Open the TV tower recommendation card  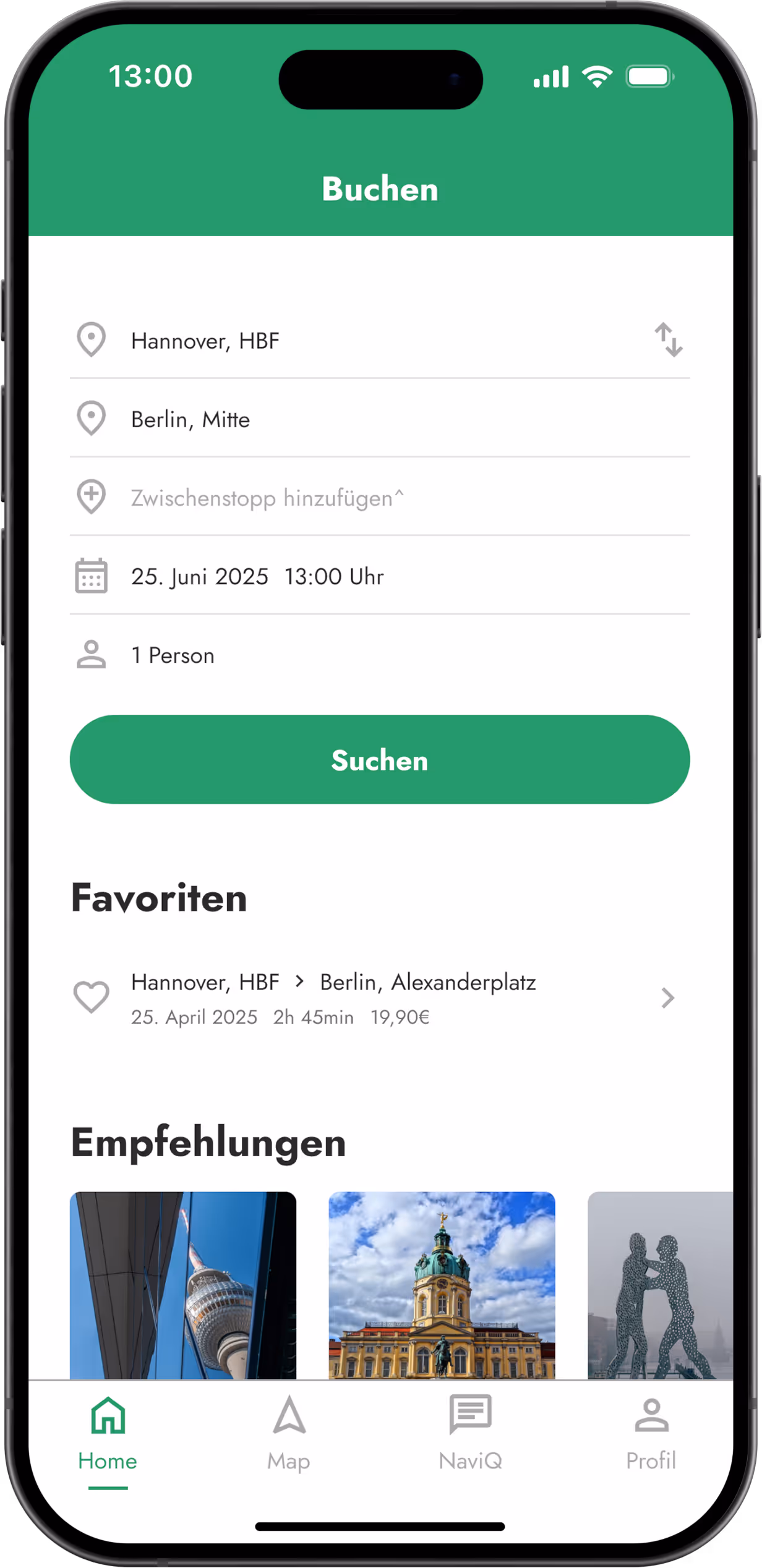click(183, 1285)
